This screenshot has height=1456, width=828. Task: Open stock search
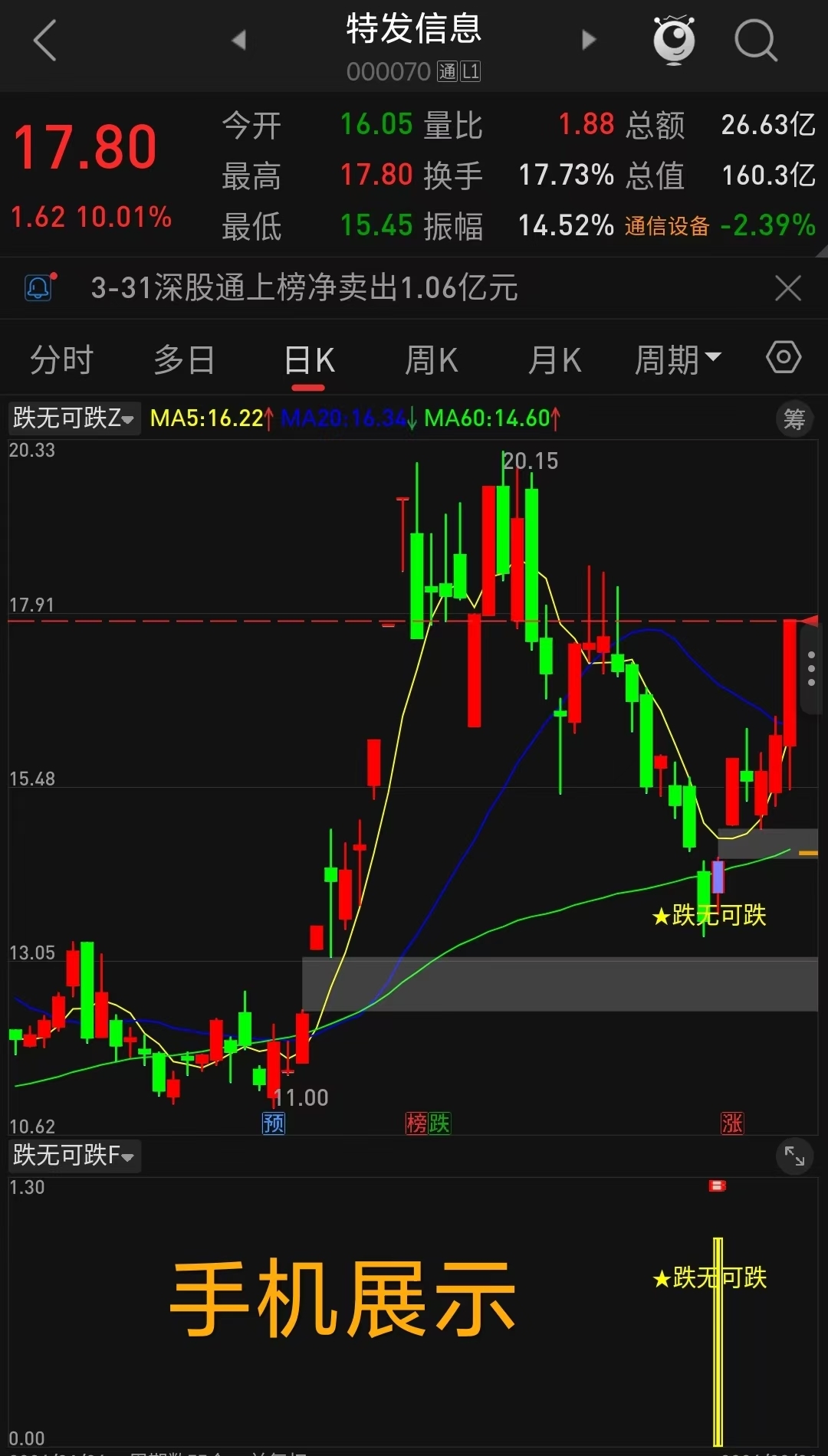coord(755,40)
